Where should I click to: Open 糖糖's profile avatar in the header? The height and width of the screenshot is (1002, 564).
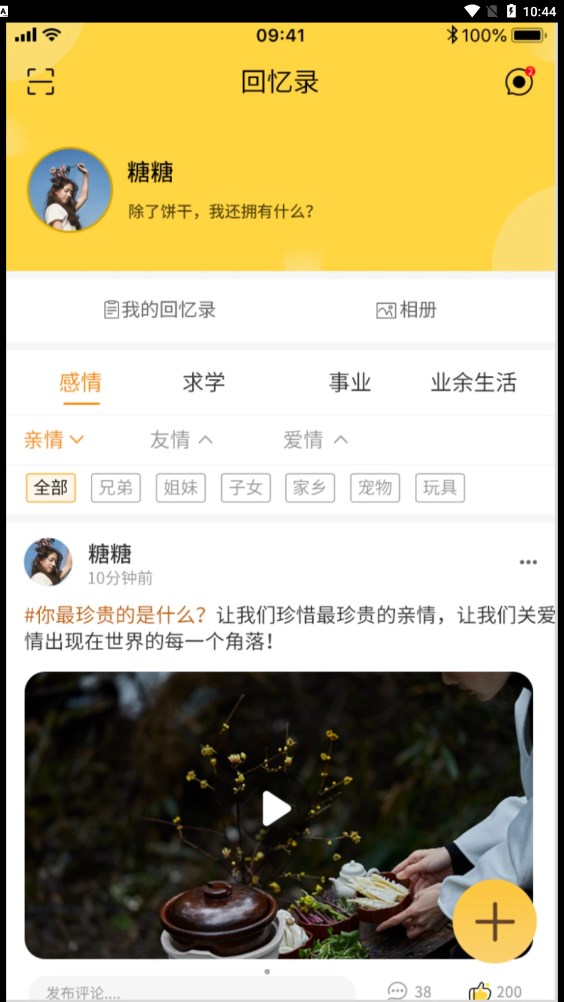point(70,190)
